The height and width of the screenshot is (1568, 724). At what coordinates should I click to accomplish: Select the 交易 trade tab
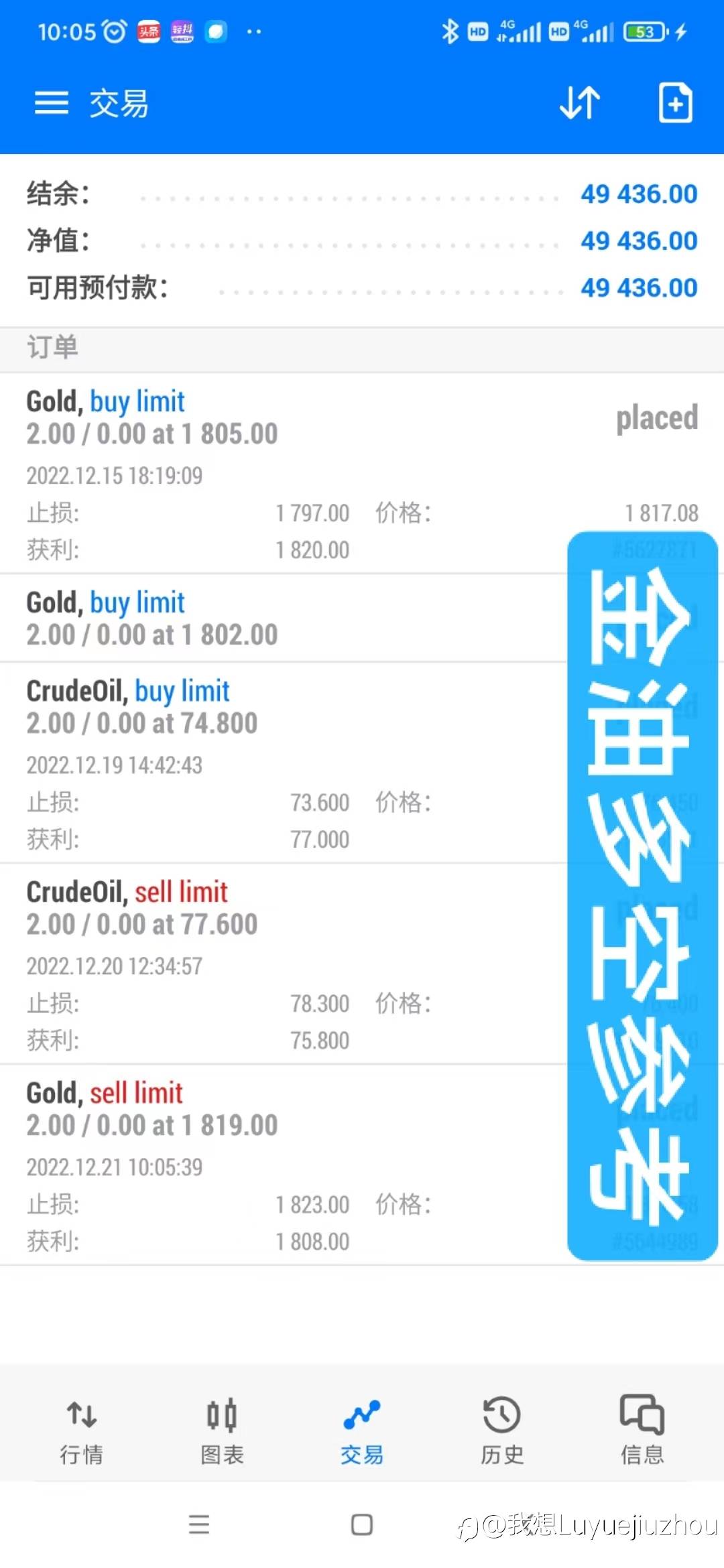(362, 1431)
